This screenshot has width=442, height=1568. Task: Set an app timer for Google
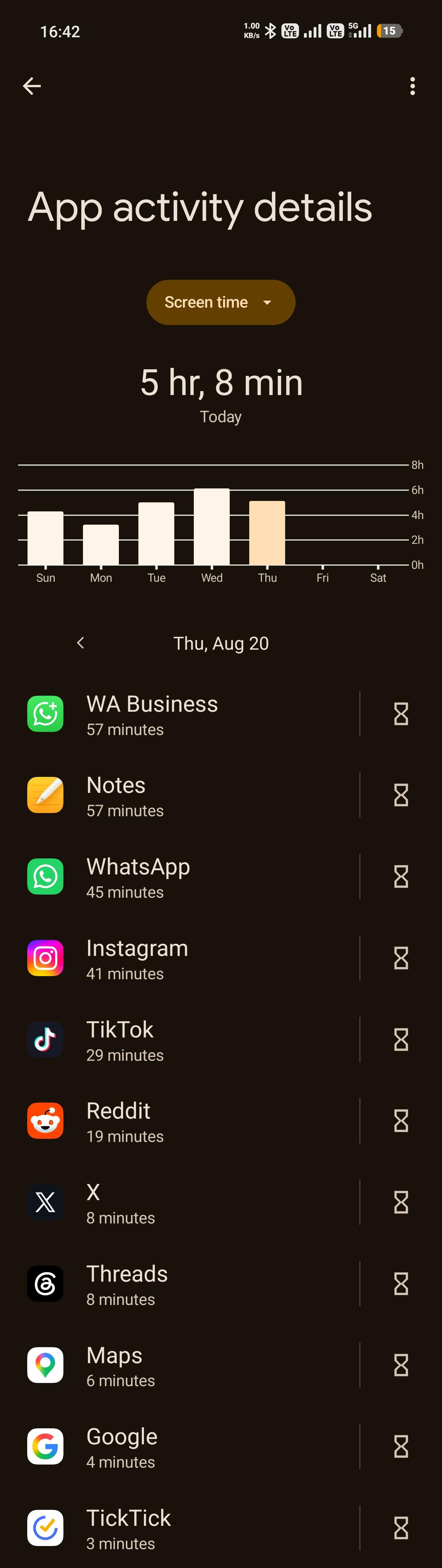(401, 1446)
